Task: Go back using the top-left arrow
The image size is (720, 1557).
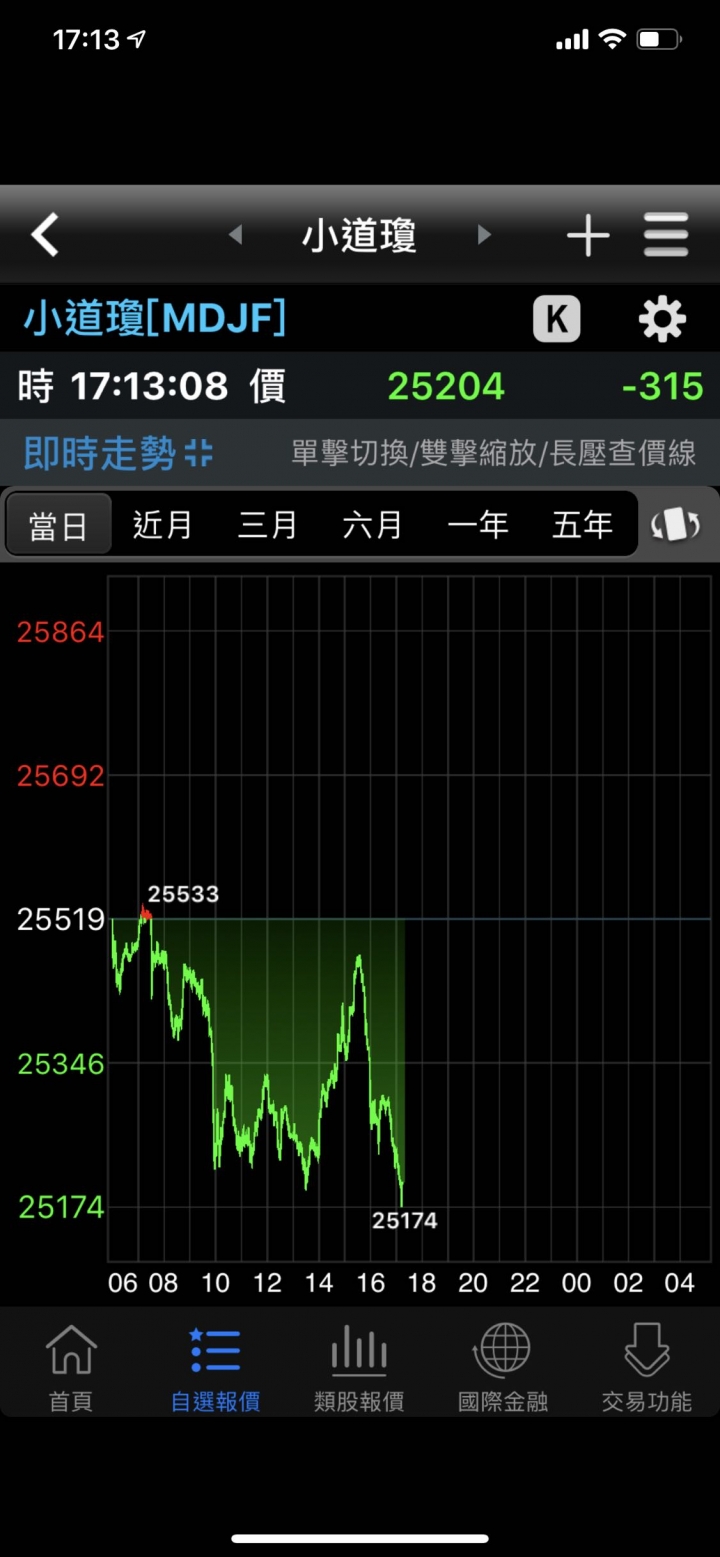Action: pyautogui.click(x=45, y=235)
